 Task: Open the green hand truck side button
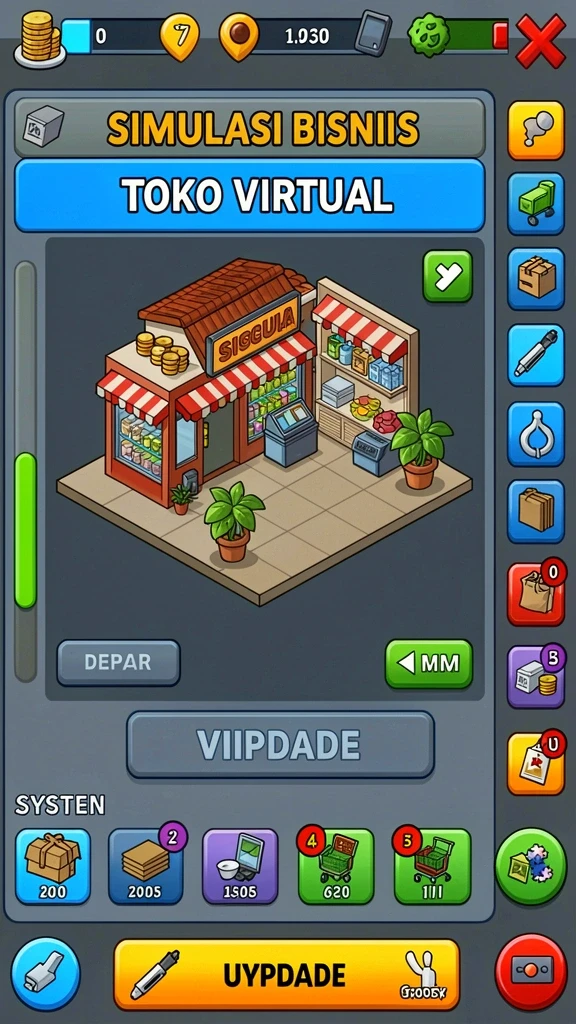[536, 204]
